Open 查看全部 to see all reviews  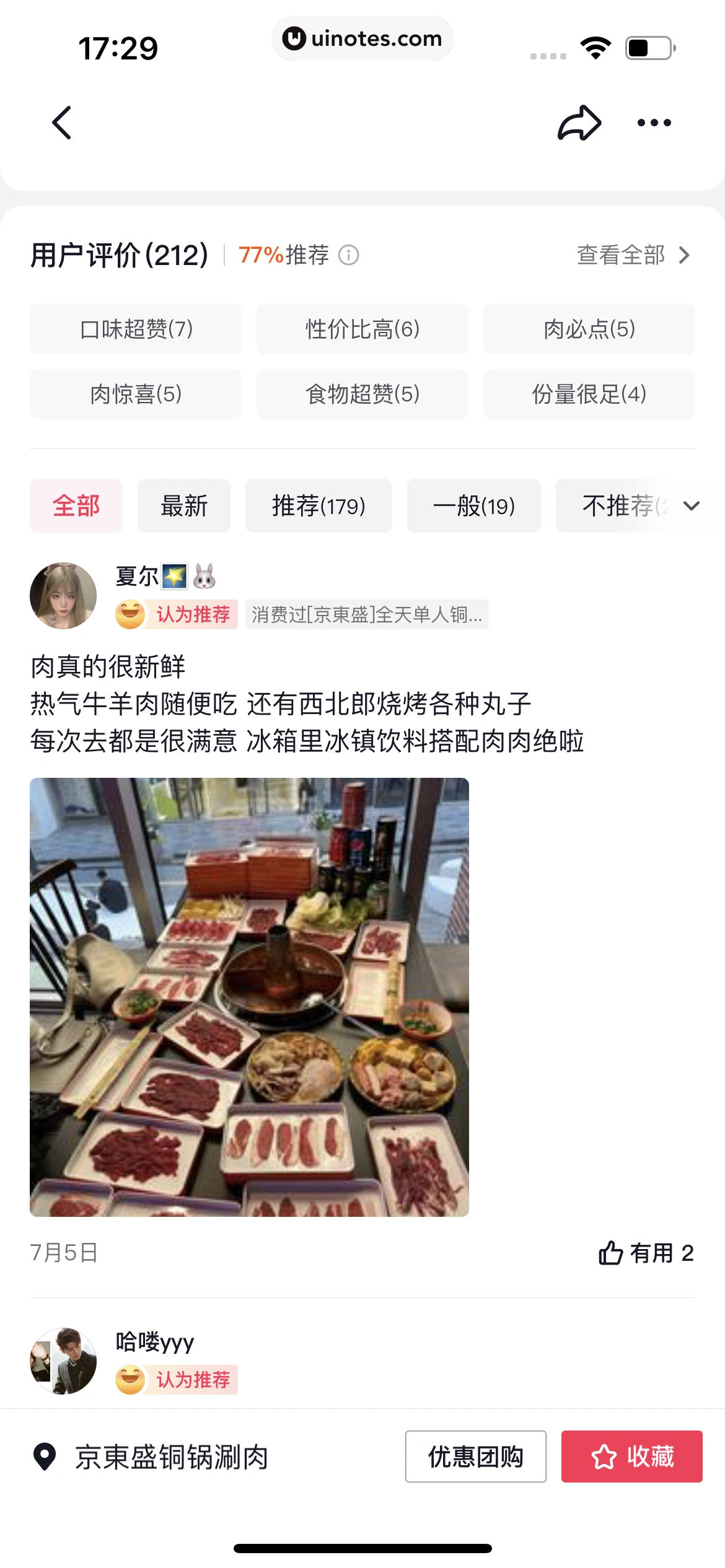[633, 255]
